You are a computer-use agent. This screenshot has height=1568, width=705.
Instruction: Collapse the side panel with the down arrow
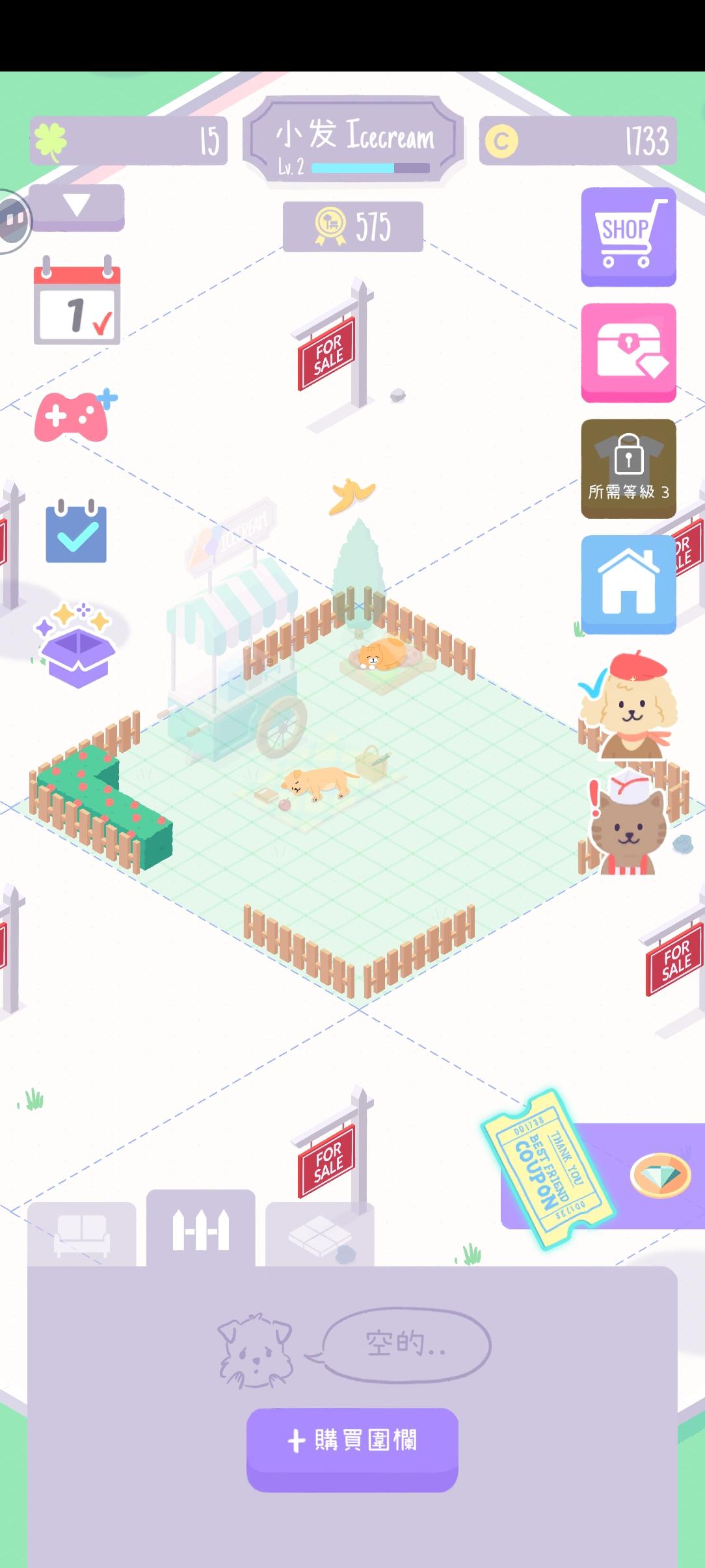tap(76, 207)
